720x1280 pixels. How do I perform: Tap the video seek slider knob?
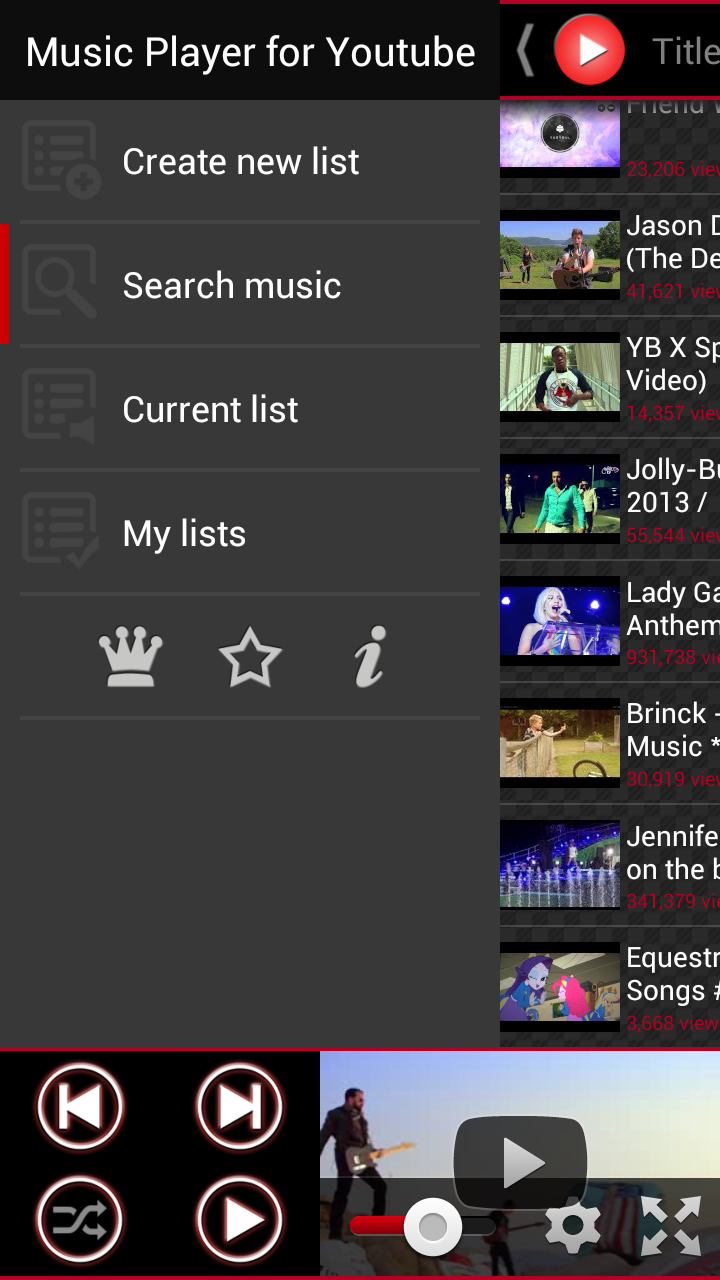coord(433,1227)
